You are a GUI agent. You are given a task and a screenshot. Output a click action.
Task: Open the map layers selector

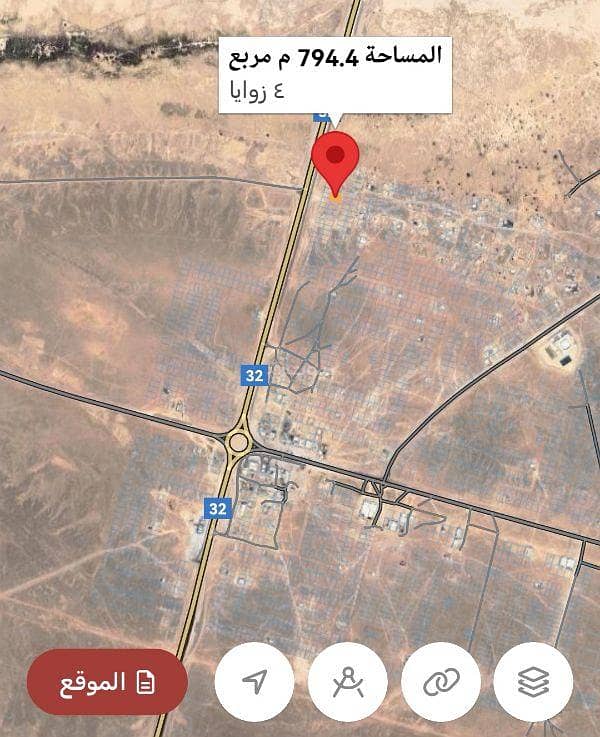[533, 682]
